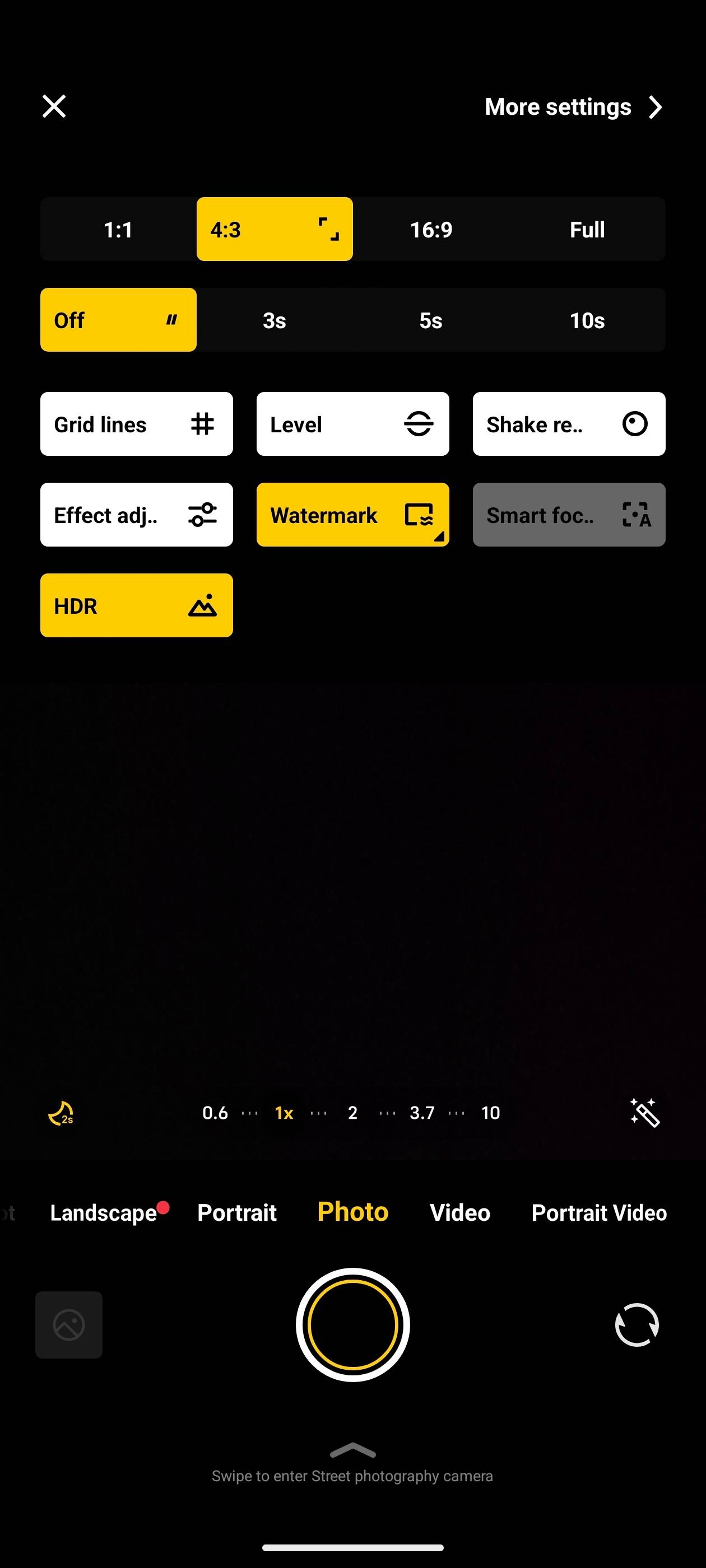
Task: Toggle the Shake reminder option
Action: click(568, 424)
